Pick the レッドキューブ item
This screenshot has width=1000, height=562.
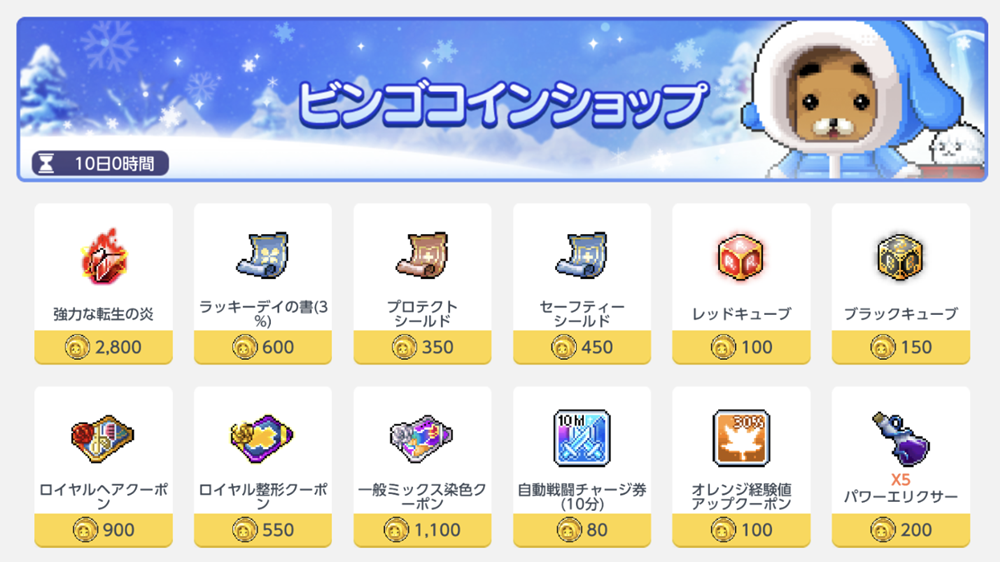coord(741,282)
